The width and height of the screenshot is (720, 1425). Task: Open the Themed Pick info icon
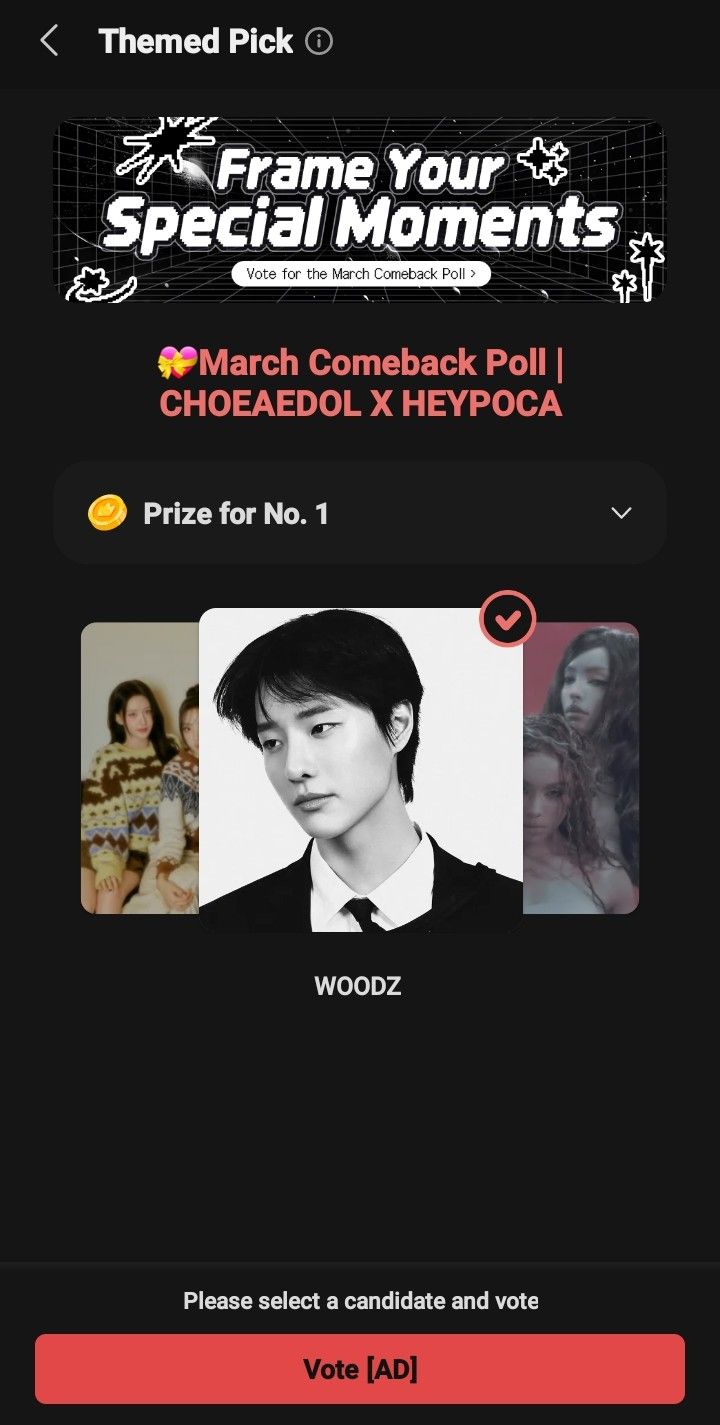click(319, 42)
